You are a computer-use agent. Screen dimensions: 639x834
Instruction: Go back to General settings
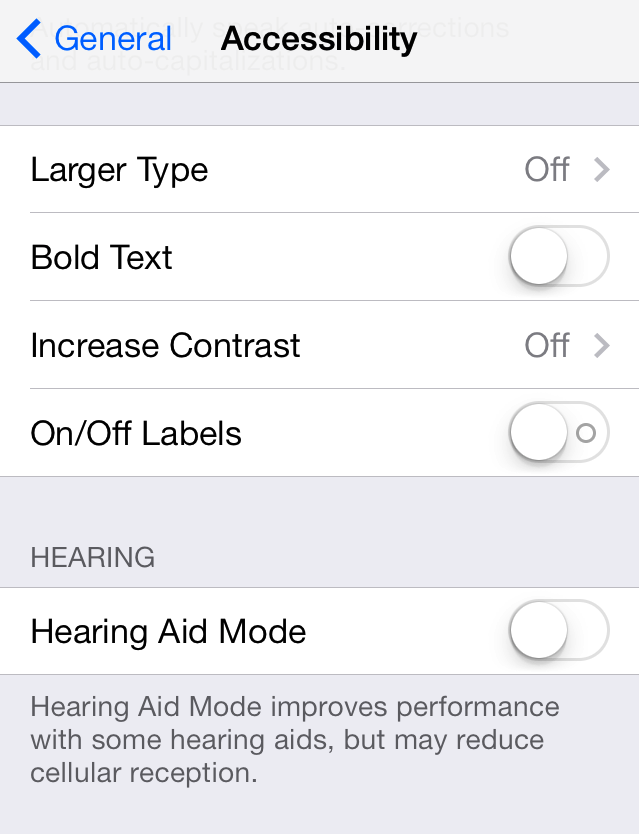click(x=95, y=39)
